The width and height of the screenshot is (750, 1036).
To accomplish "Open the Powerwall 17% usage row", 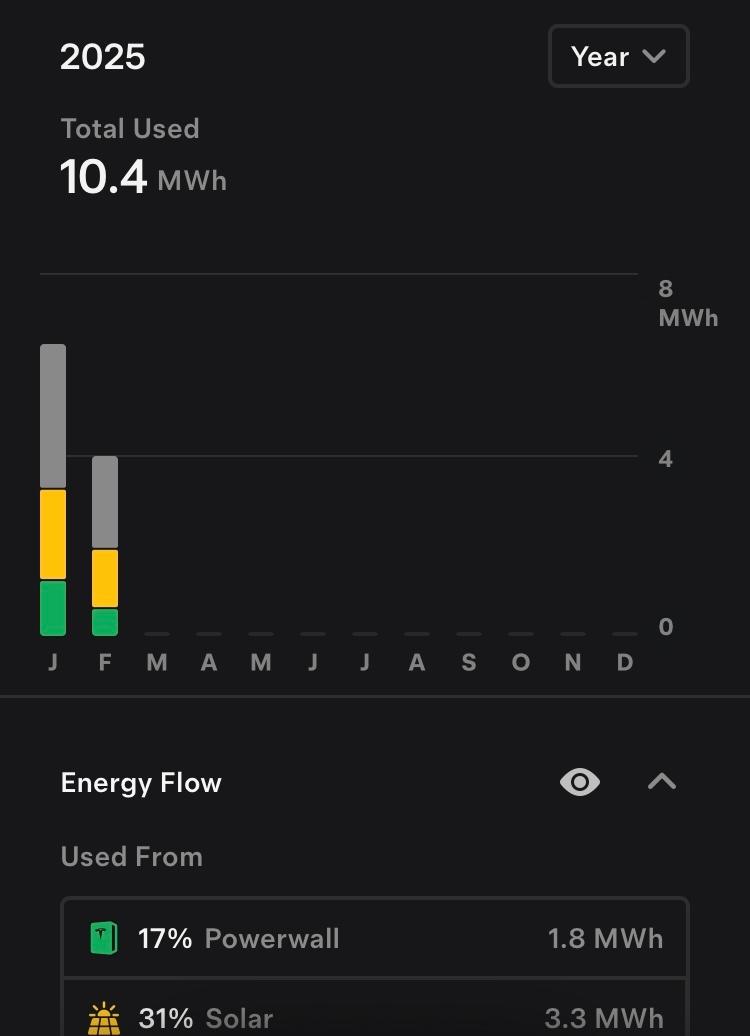I will pos(375,938).
